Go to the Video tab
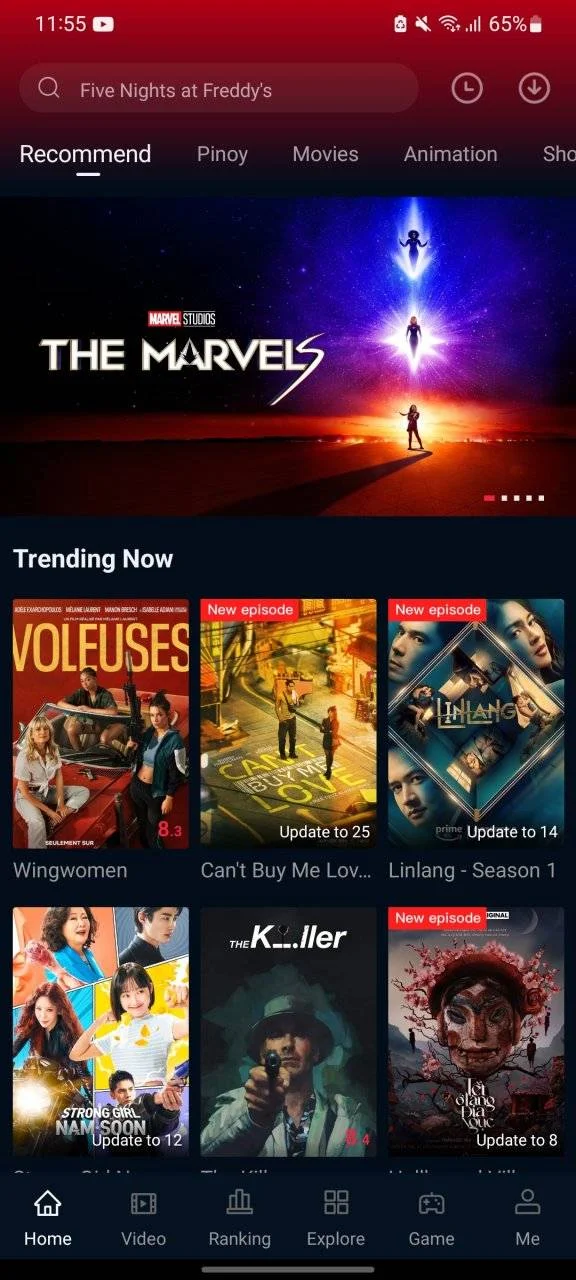This screenshot has height=1280, width=576. coord(144,1219)
